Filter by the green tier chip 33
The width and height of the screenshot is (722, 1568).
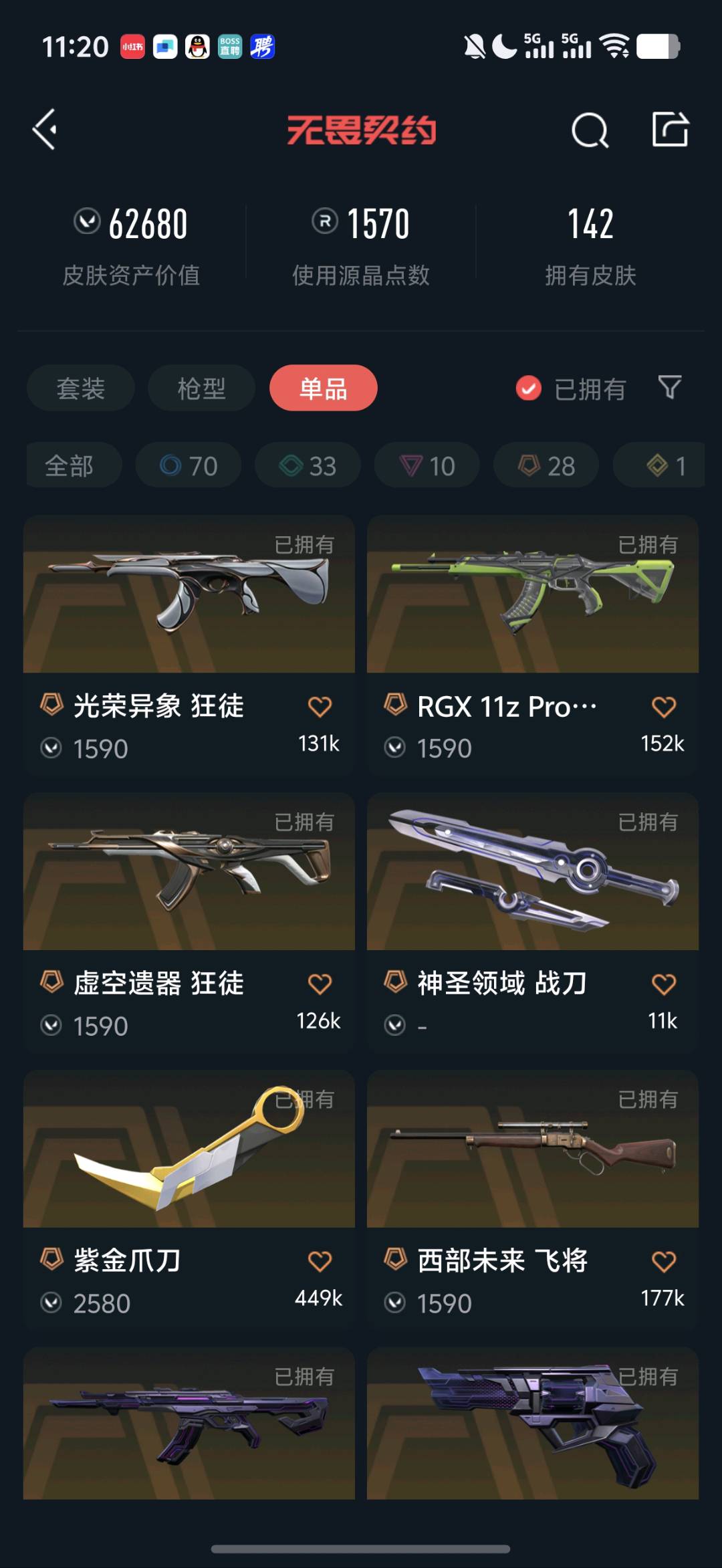[x=308, y=465]
